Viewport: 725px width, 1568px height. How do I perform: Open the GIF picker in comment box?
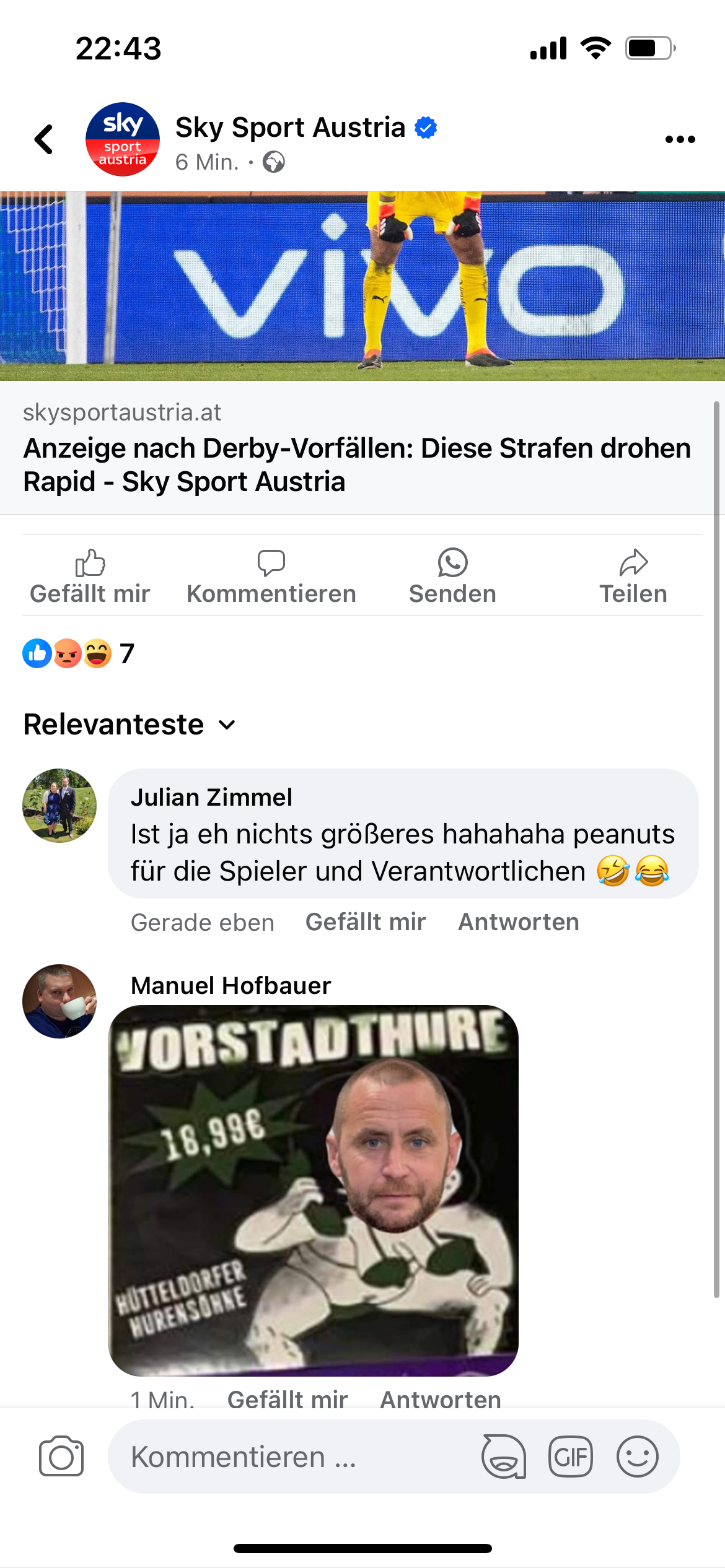coord(570,1457)
